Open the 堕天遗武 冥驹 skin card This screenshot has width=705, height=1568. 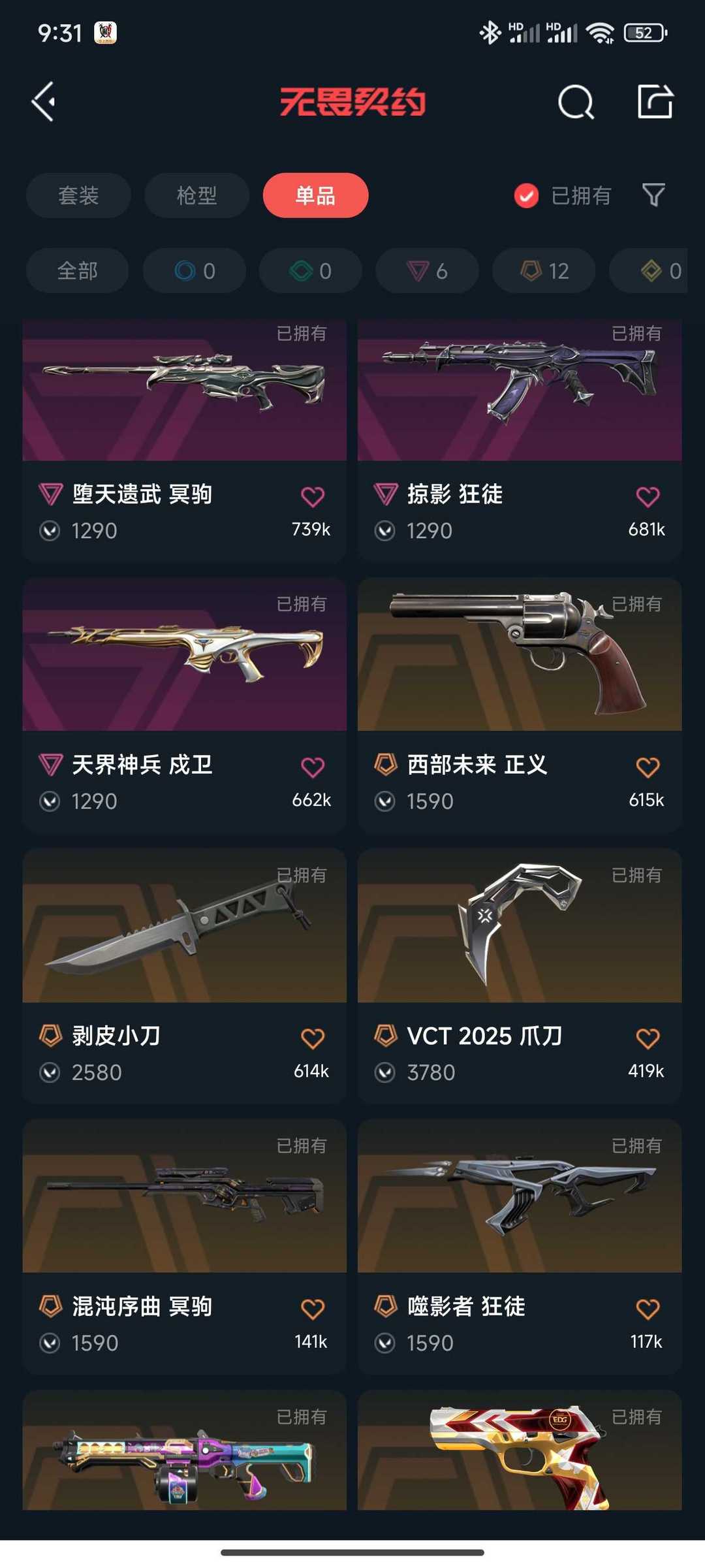pyautogui.click(x=184, y=441)
